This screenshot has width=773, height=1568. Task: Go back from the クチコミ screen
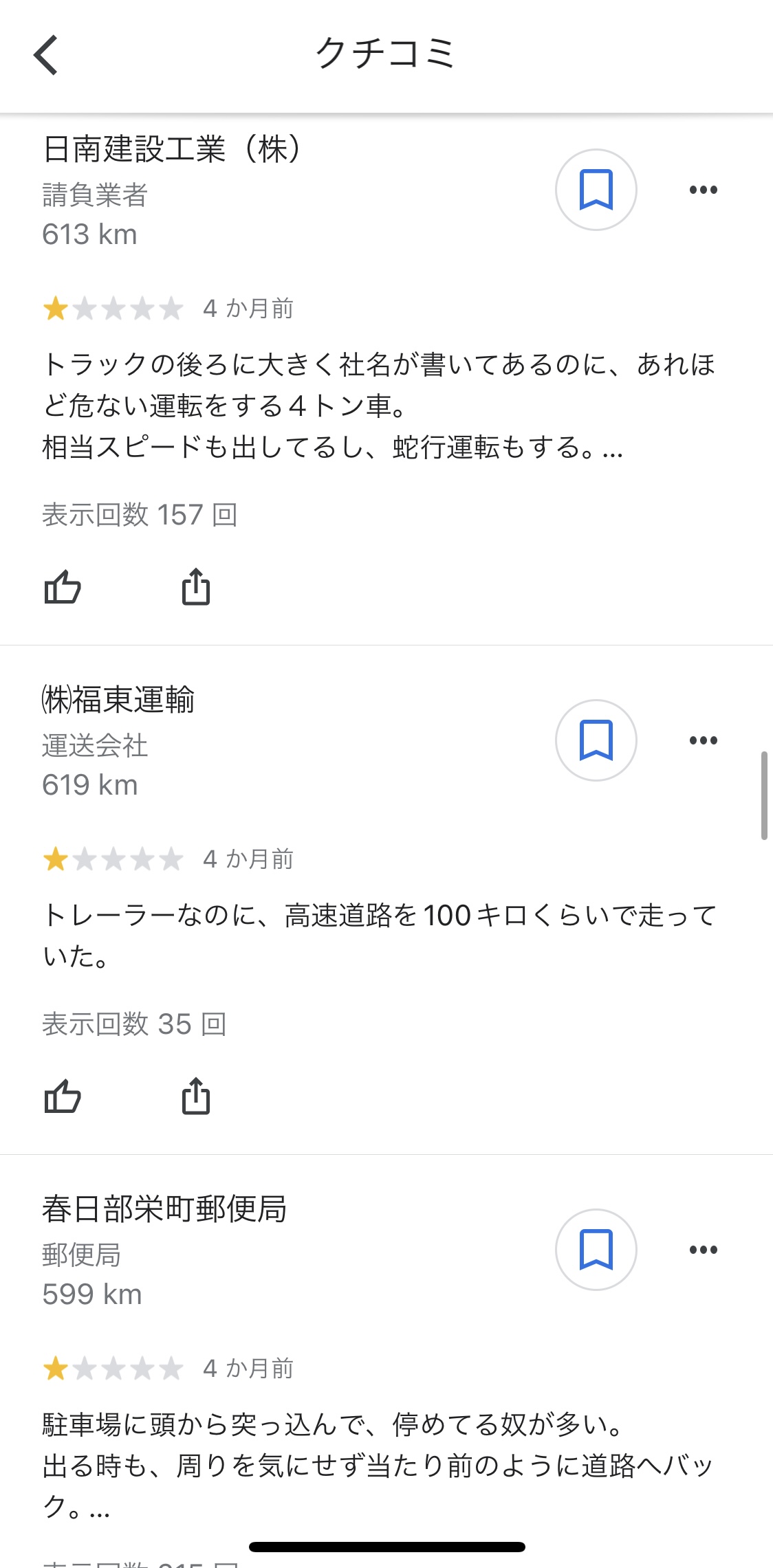45,55
